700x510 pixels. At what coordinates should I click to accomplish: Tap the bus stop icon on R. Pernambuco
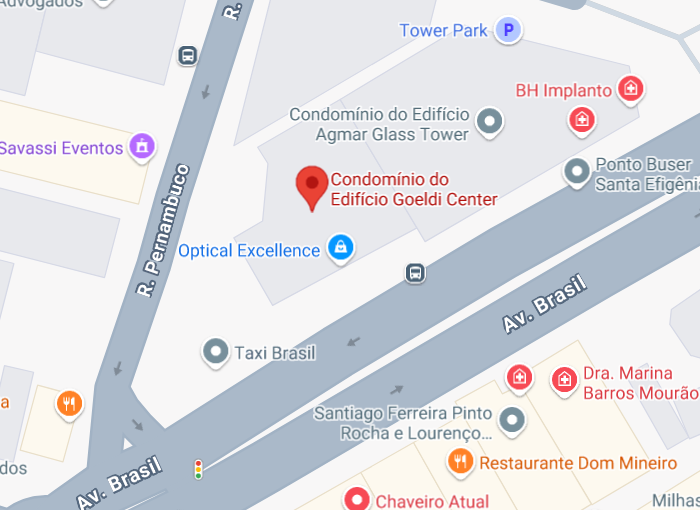(x=187, y=55)
